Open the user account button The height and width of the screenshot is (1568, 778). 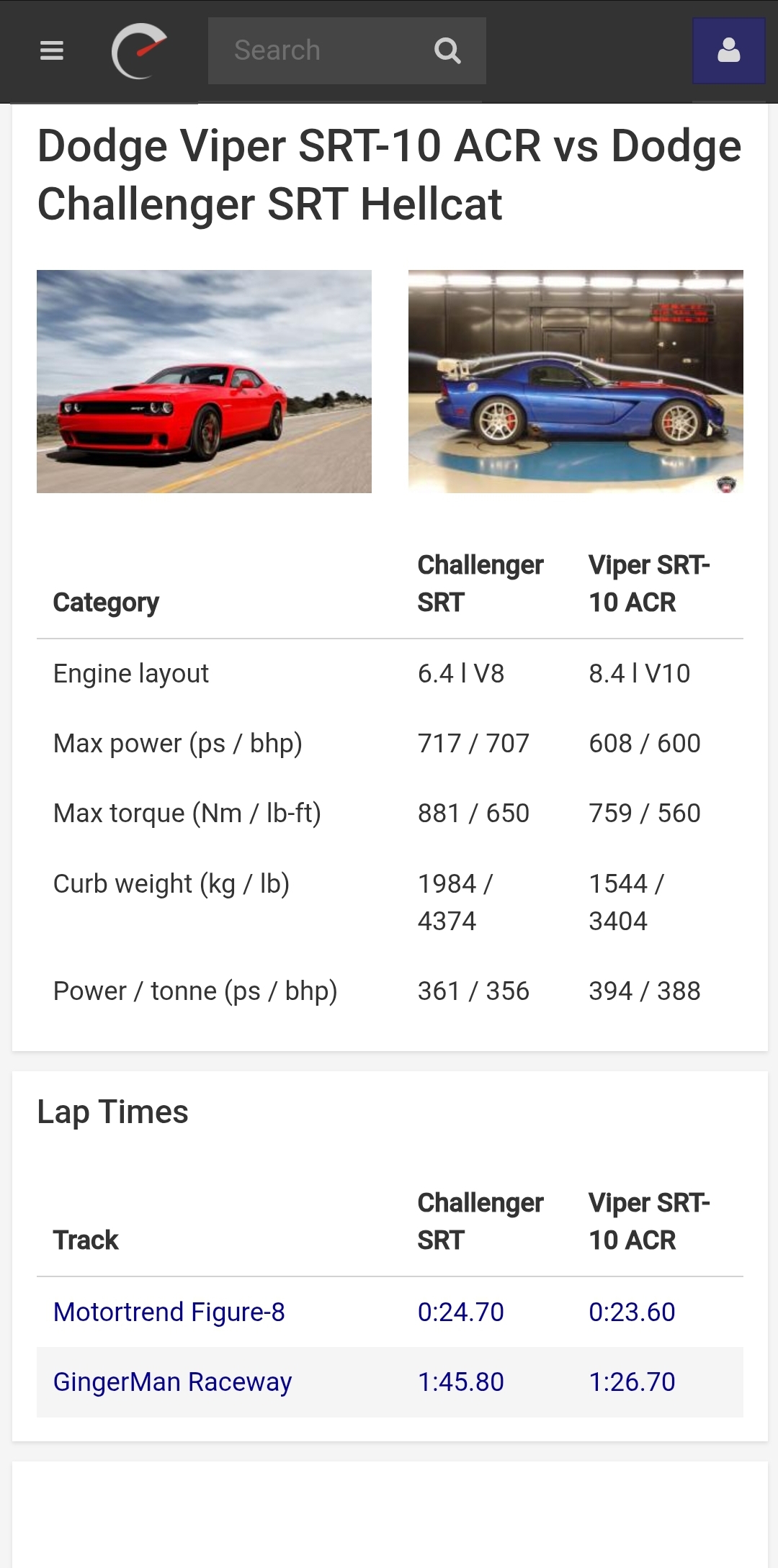728,51
